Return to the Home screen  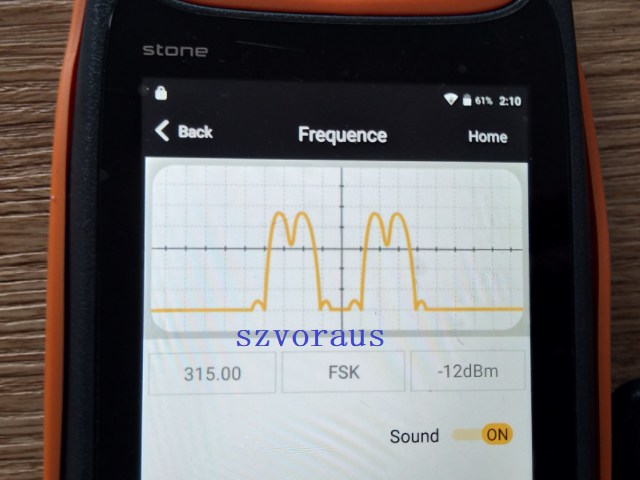(487, 137)
